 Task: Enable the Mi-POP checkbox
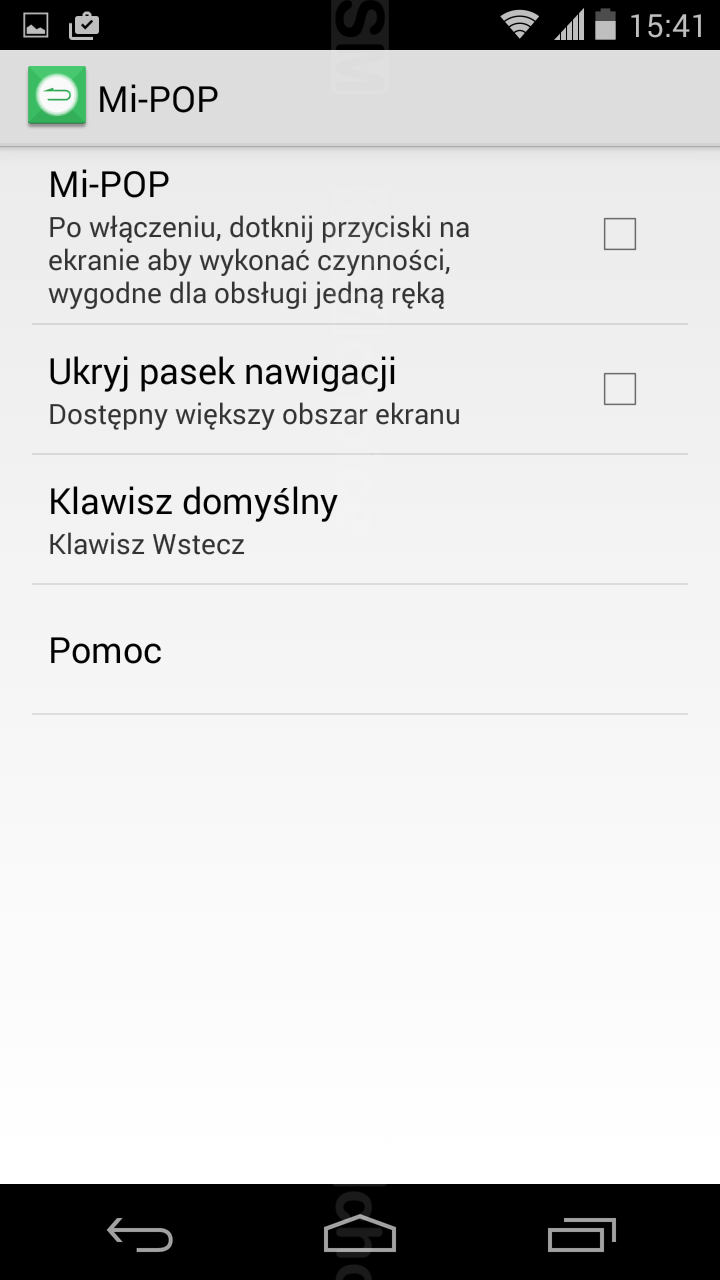[619, 234]
